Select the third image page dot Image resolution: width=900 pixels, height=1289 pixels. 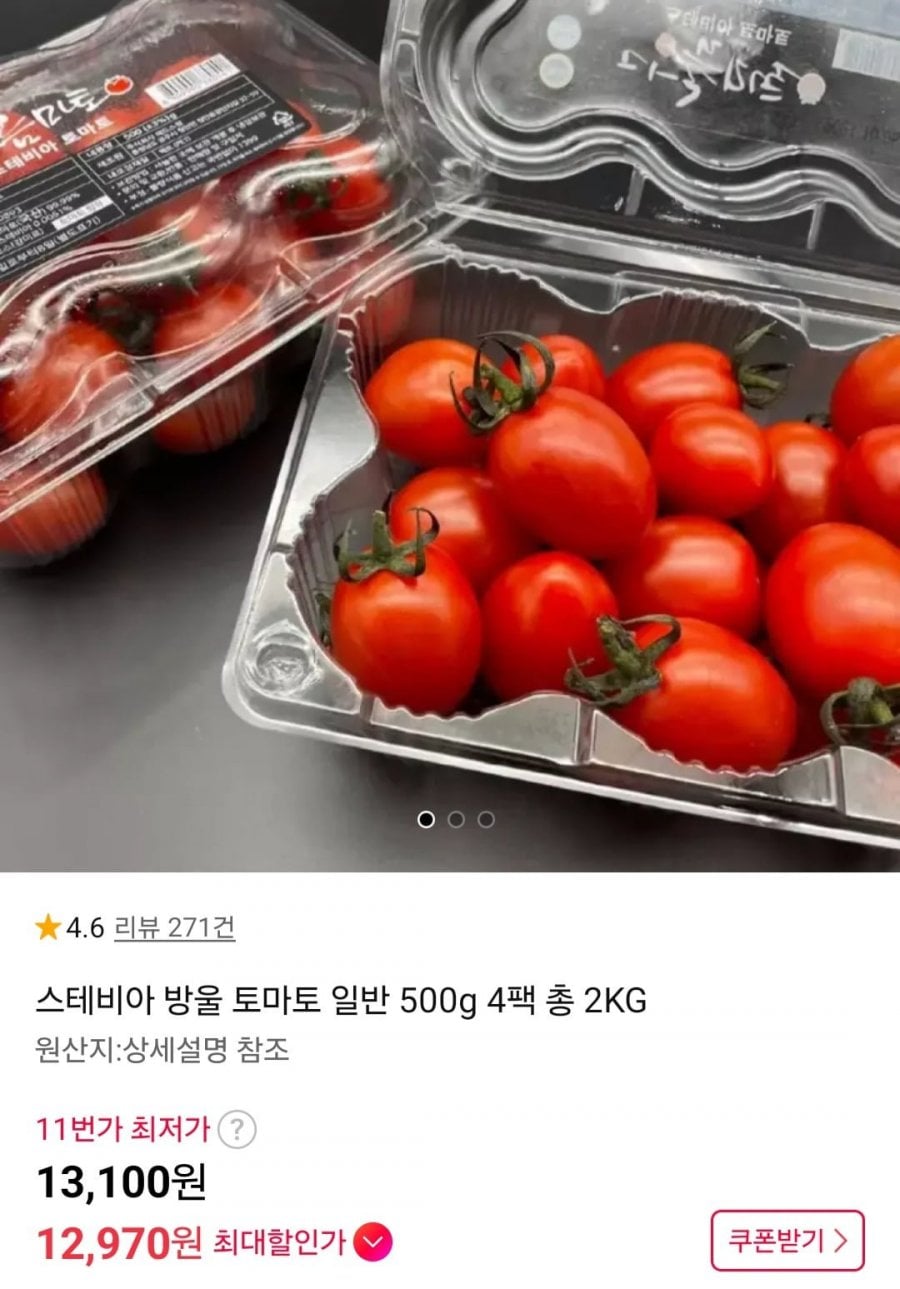coord(486,819)
